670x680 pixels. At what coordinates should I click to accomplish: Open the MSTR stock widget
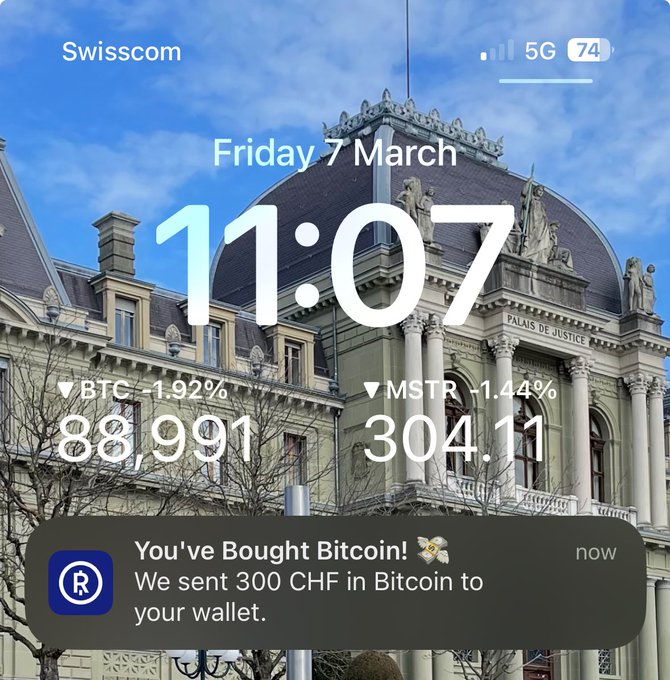pos(458,424)
